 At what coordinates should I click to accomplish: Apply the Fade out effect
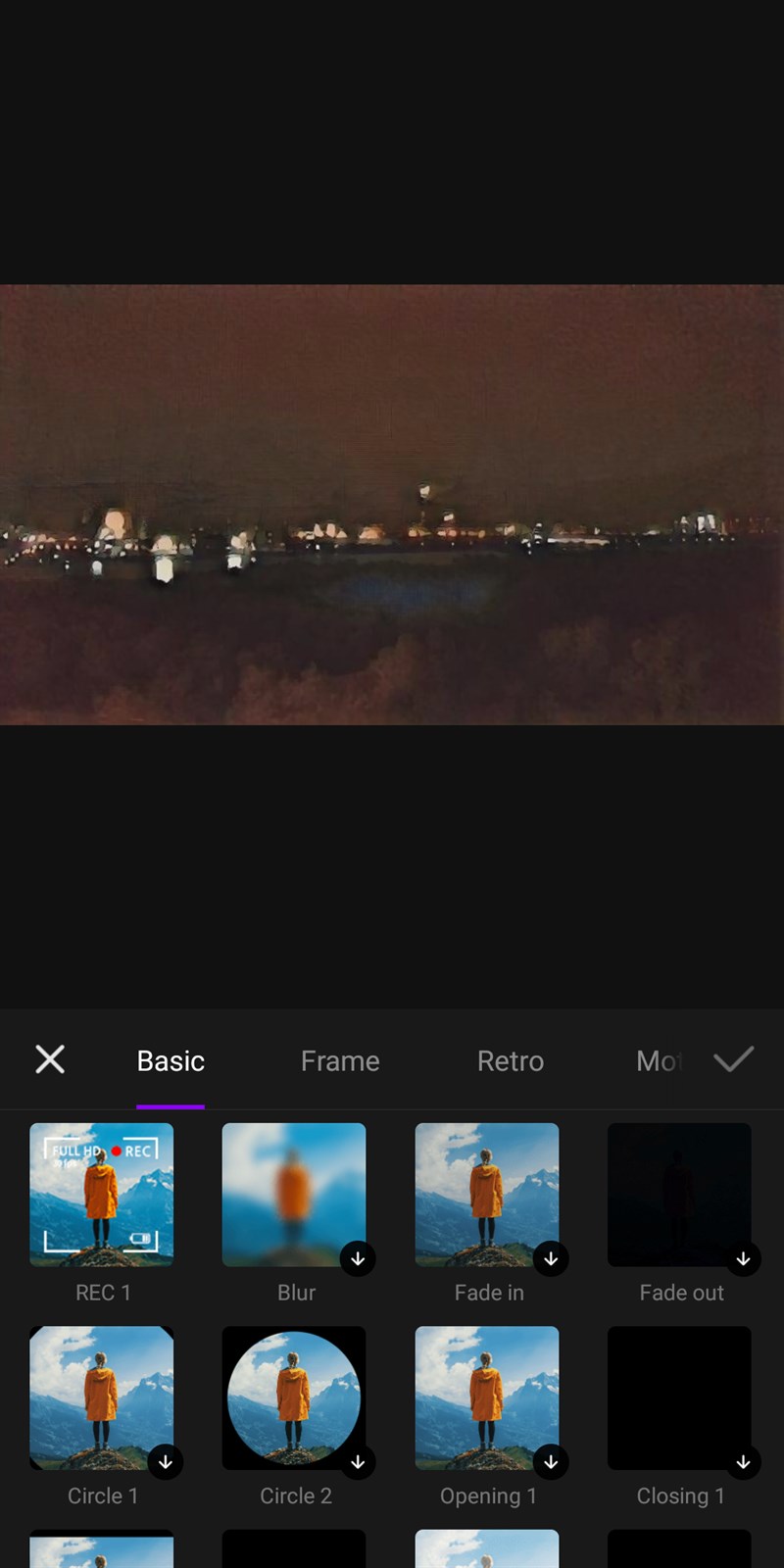pyautogui.click(x=679, y=1195)
